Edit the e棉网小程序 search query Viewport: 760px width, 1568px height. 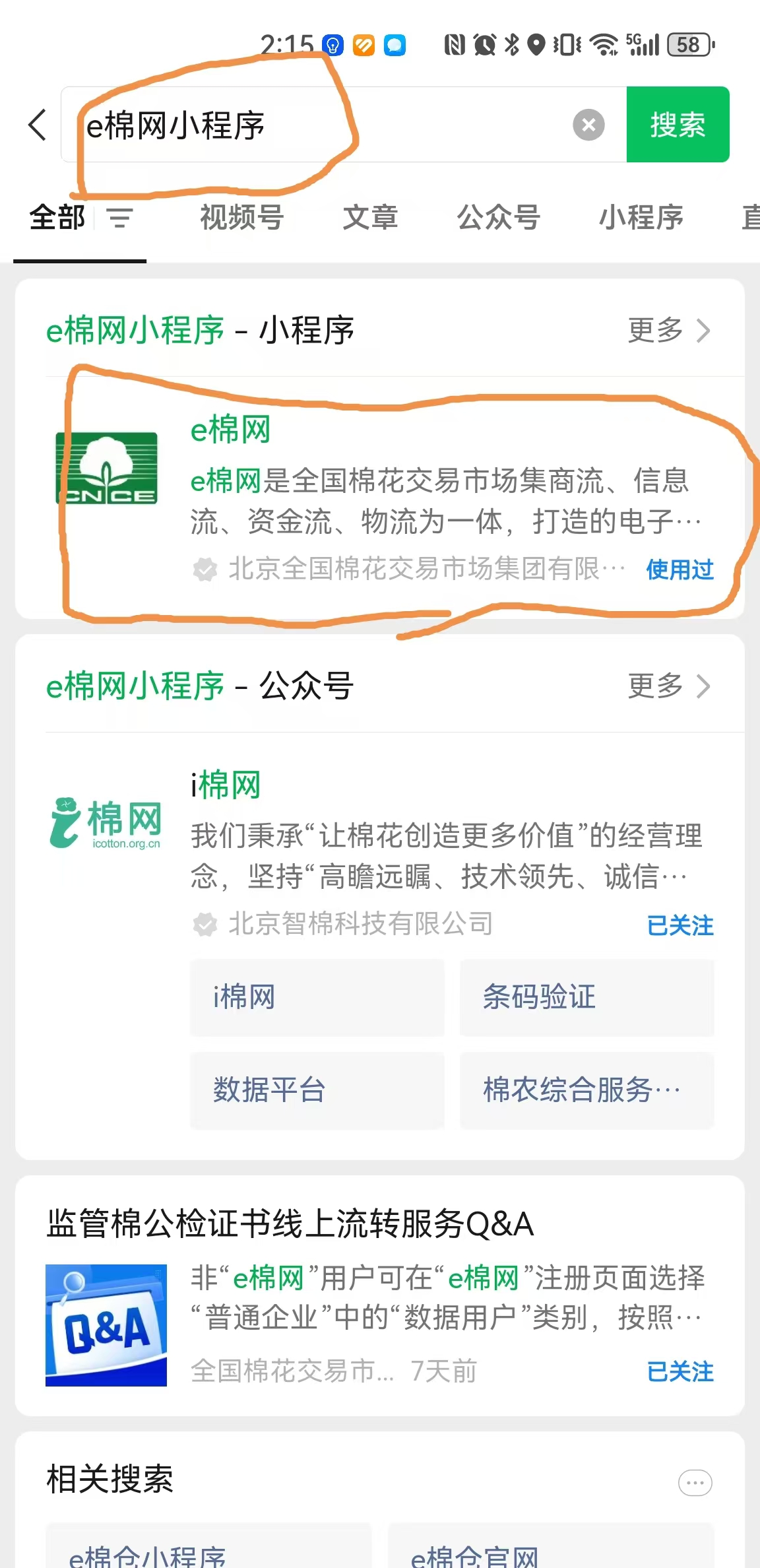pyautogui.click(x=317, y=125)
